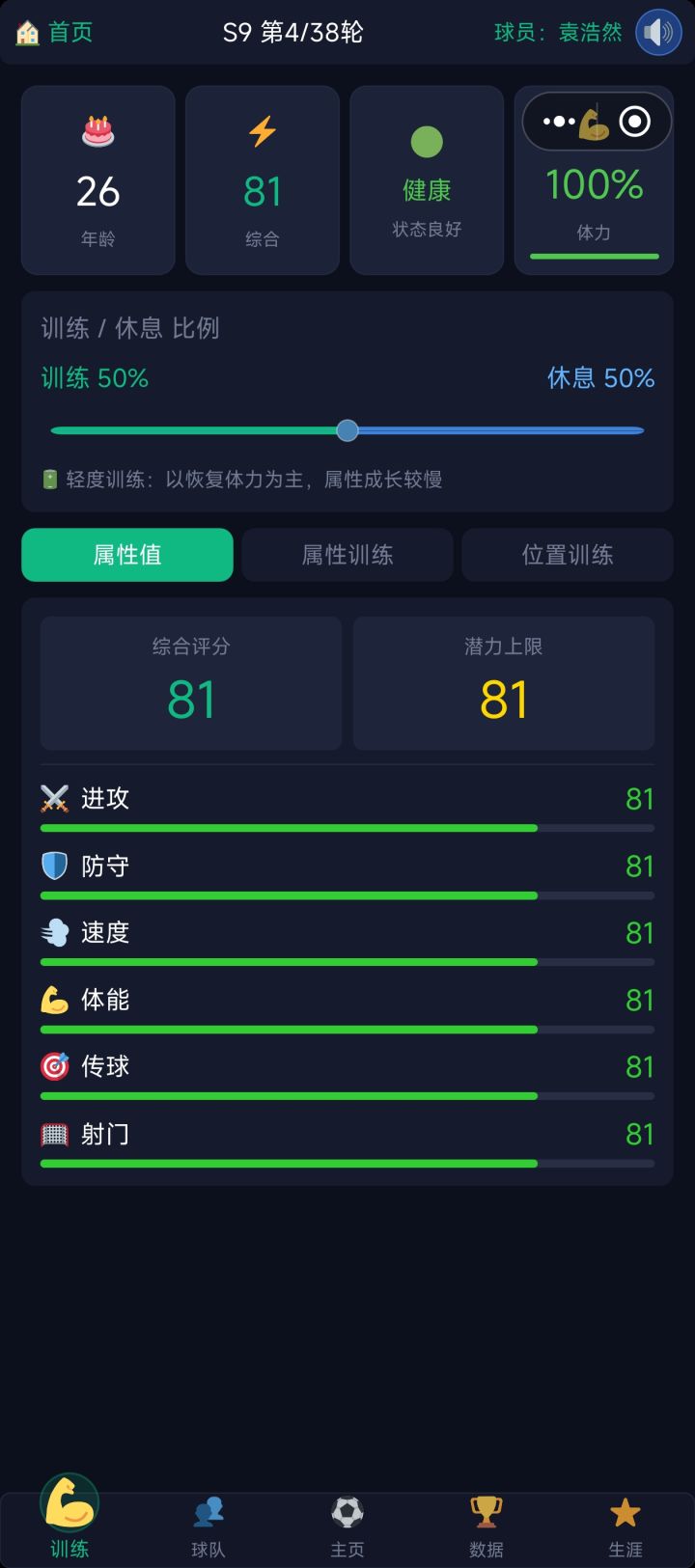Switch to the 属性训练 tab
The height and width of the screenshot is (1568, 695).
pos(347,555)
